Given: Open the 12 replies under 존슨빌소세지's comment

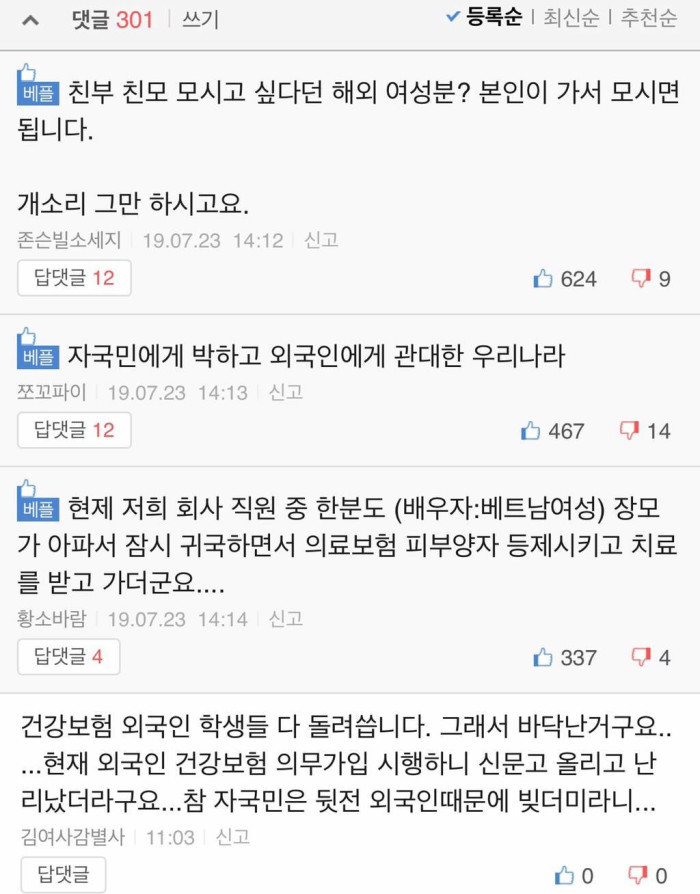Looking at the screenshot, I should click(x=74, y=278).
